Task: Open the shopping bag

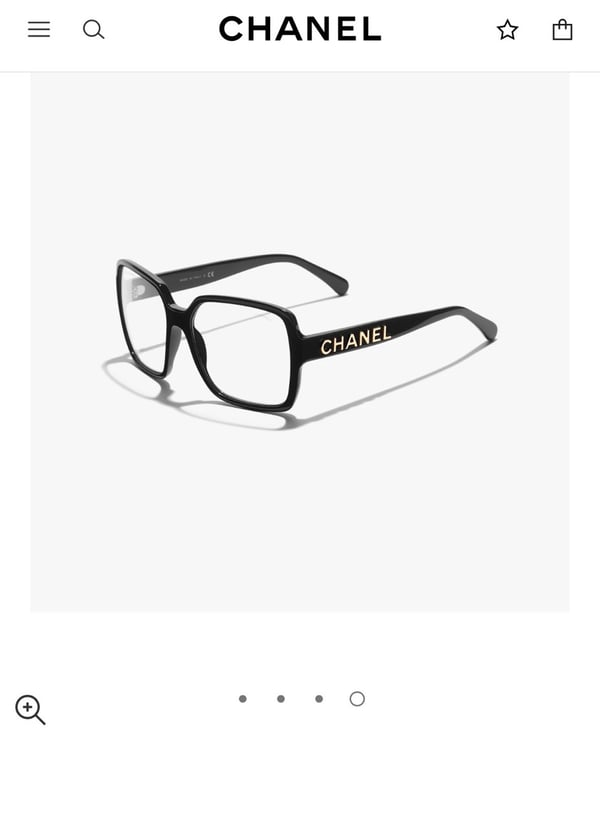Action: point(563,30)
